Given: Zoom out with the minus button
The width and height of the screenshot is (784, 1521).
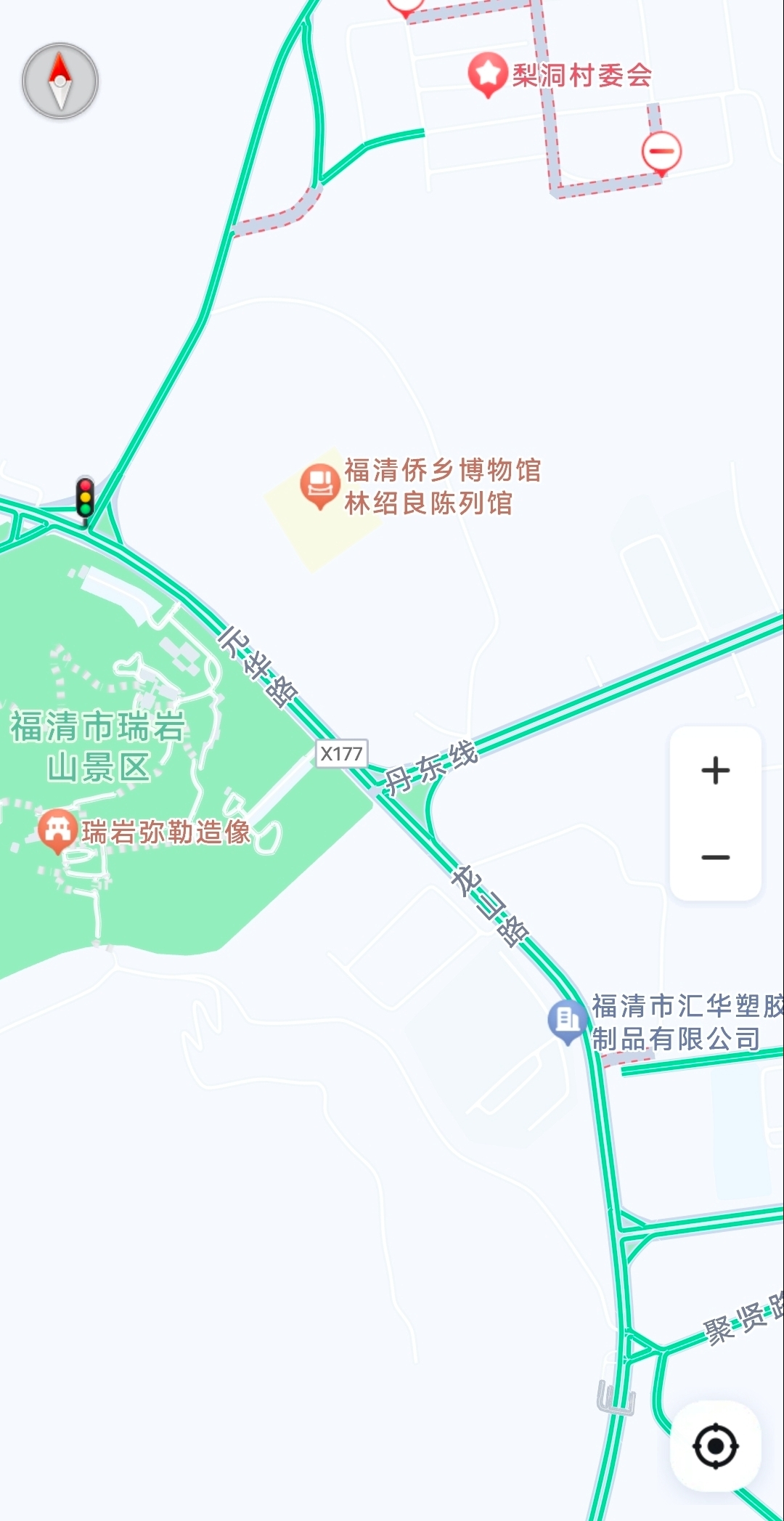Looking at the screenshot, I should pos(715,857).
